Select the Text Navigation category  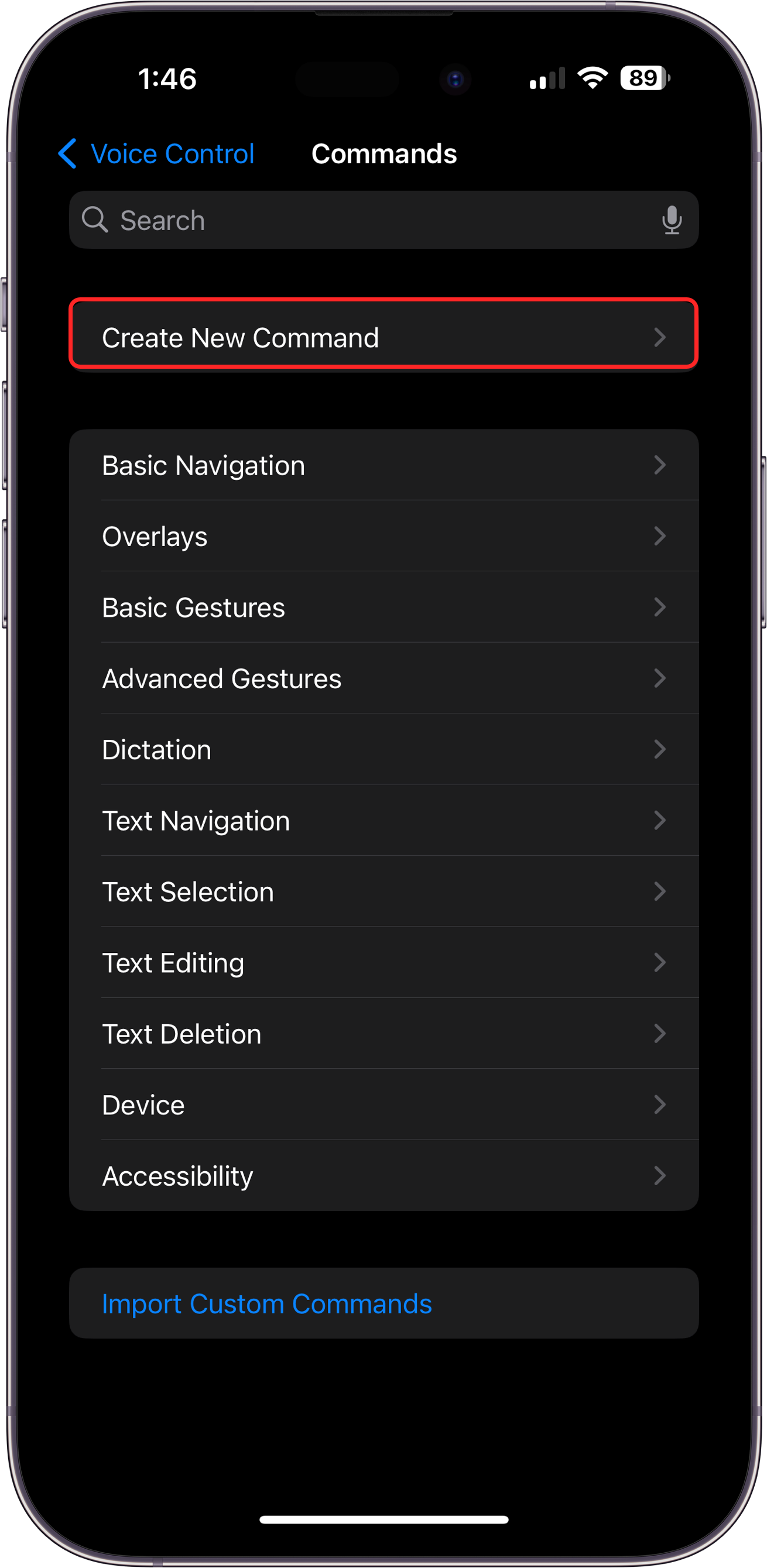[x=383, y=821]
